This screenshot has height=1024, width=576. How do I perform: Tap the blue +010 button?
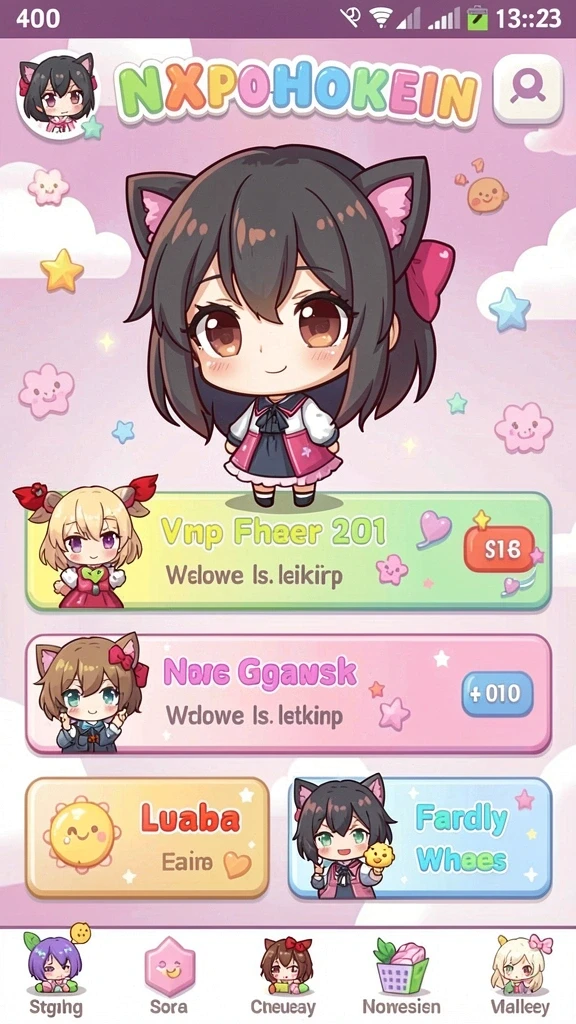pyautogui.click(x=497, y=694)
